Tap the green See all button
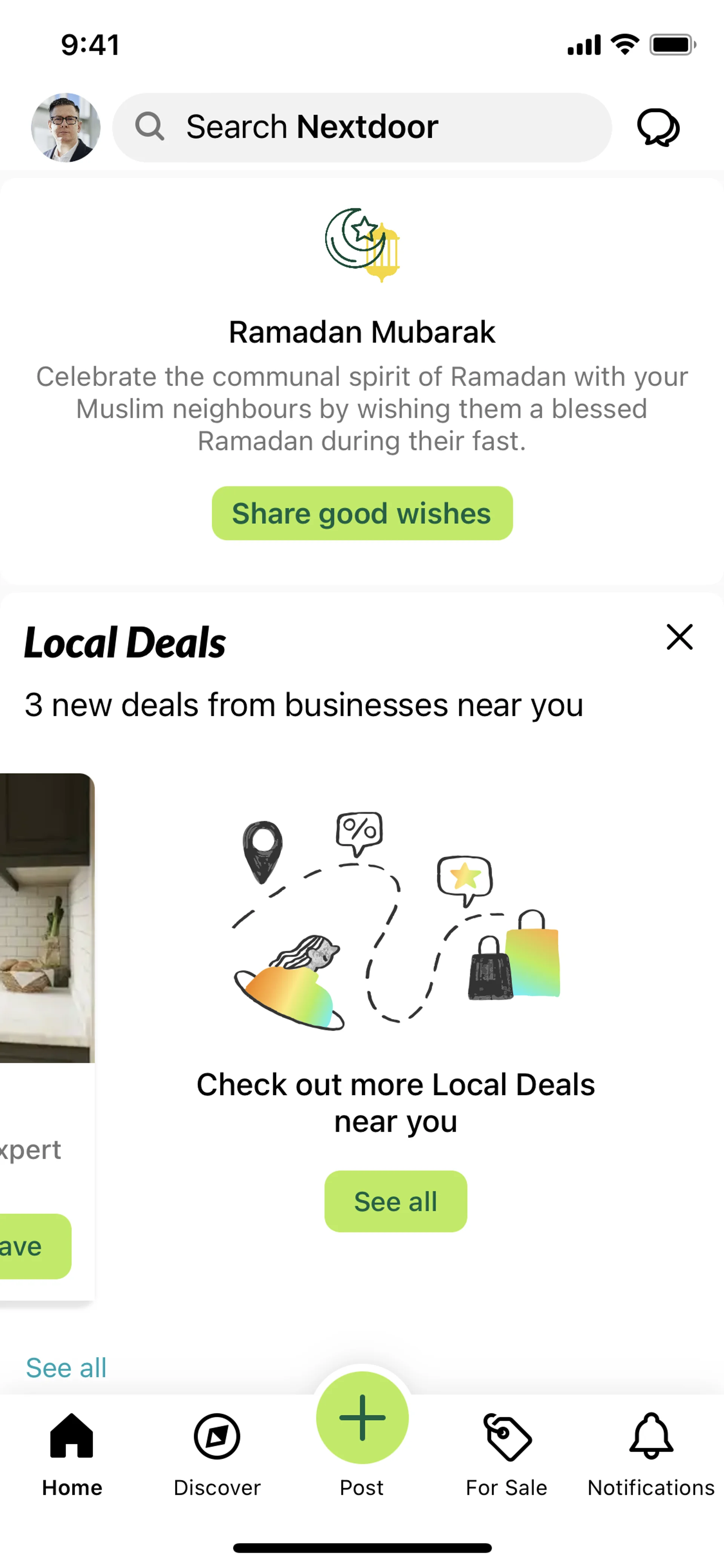Image resolution: width=724 pixels, height=1568 pixels. coord(396,1201)
